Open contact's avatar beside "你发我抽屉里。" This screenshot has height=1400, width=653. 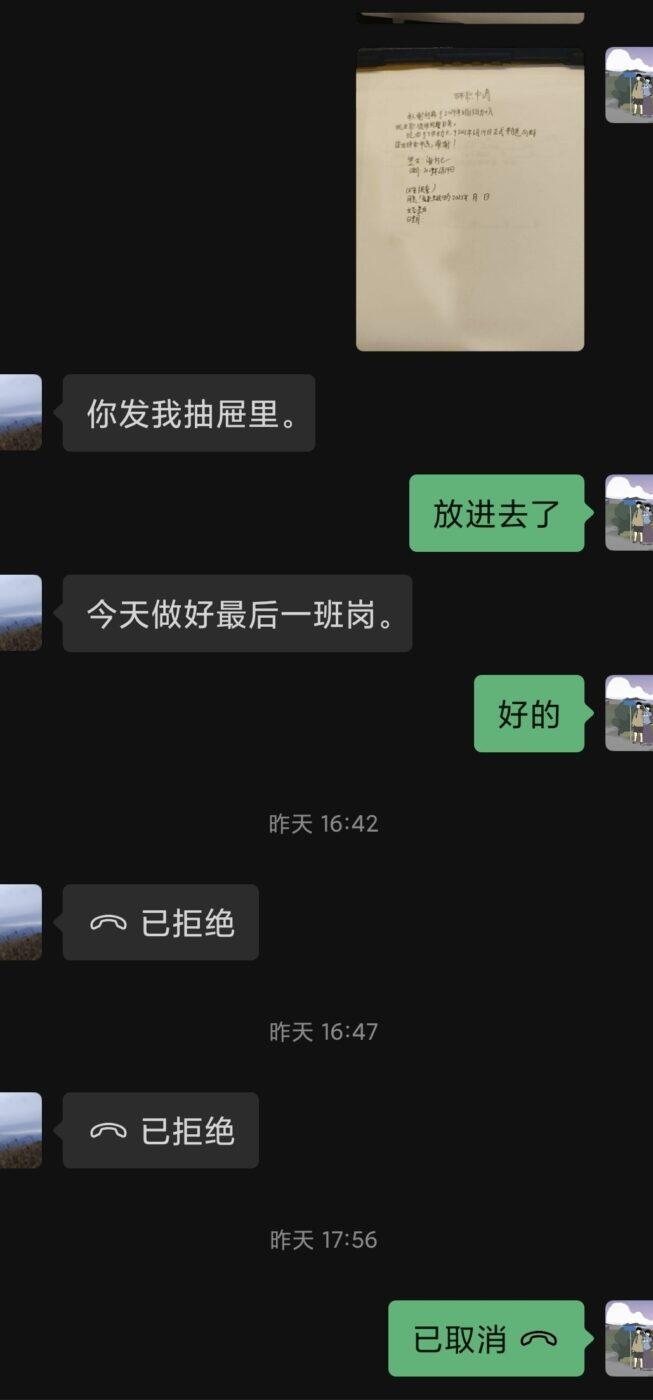(20, 412)
